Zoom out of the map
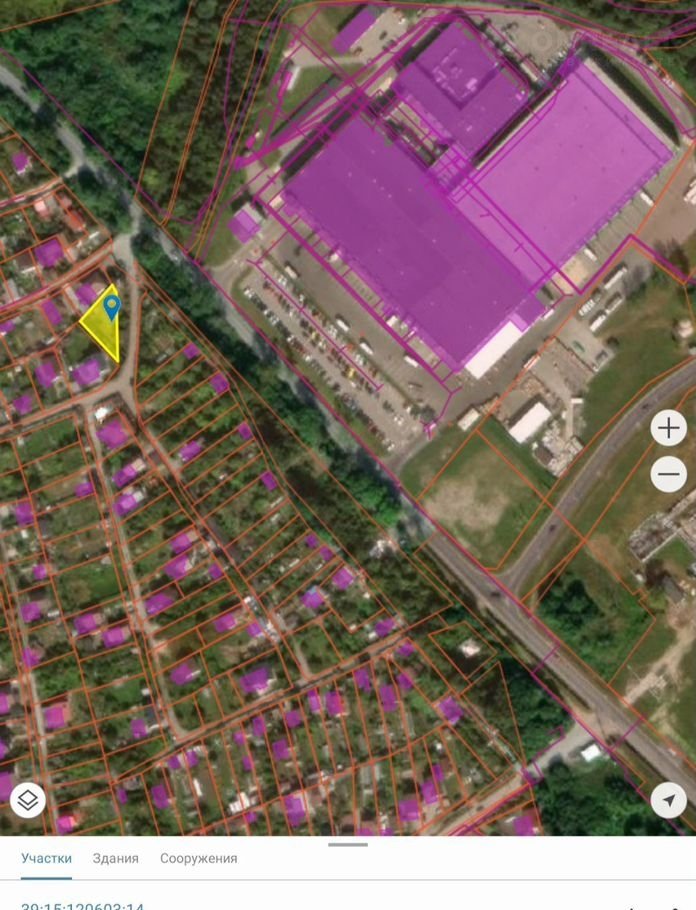 (668, 474)
